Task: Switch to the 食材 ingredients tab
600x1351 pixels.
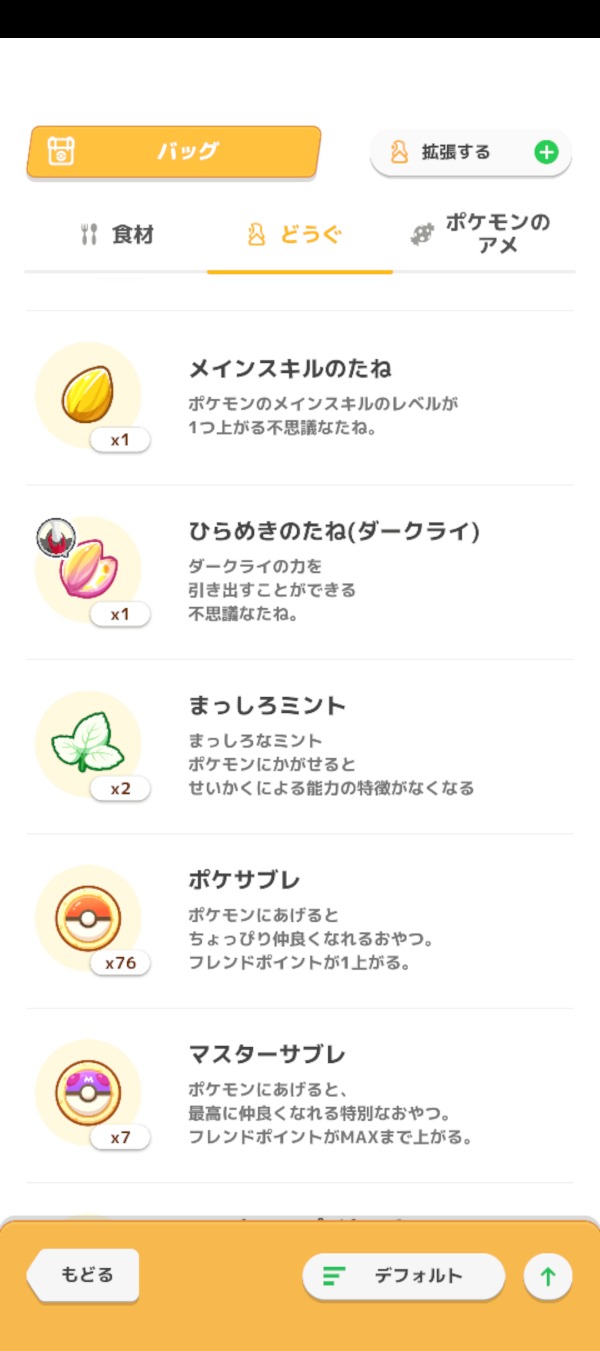Action: [117, 235]
